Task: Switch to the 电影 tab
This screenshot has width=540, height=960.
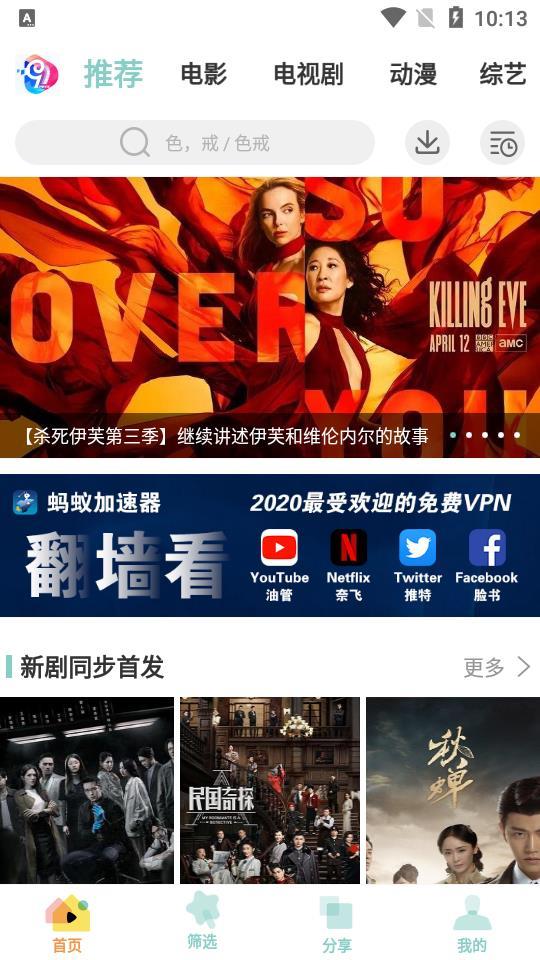Action: pos(204,74)
